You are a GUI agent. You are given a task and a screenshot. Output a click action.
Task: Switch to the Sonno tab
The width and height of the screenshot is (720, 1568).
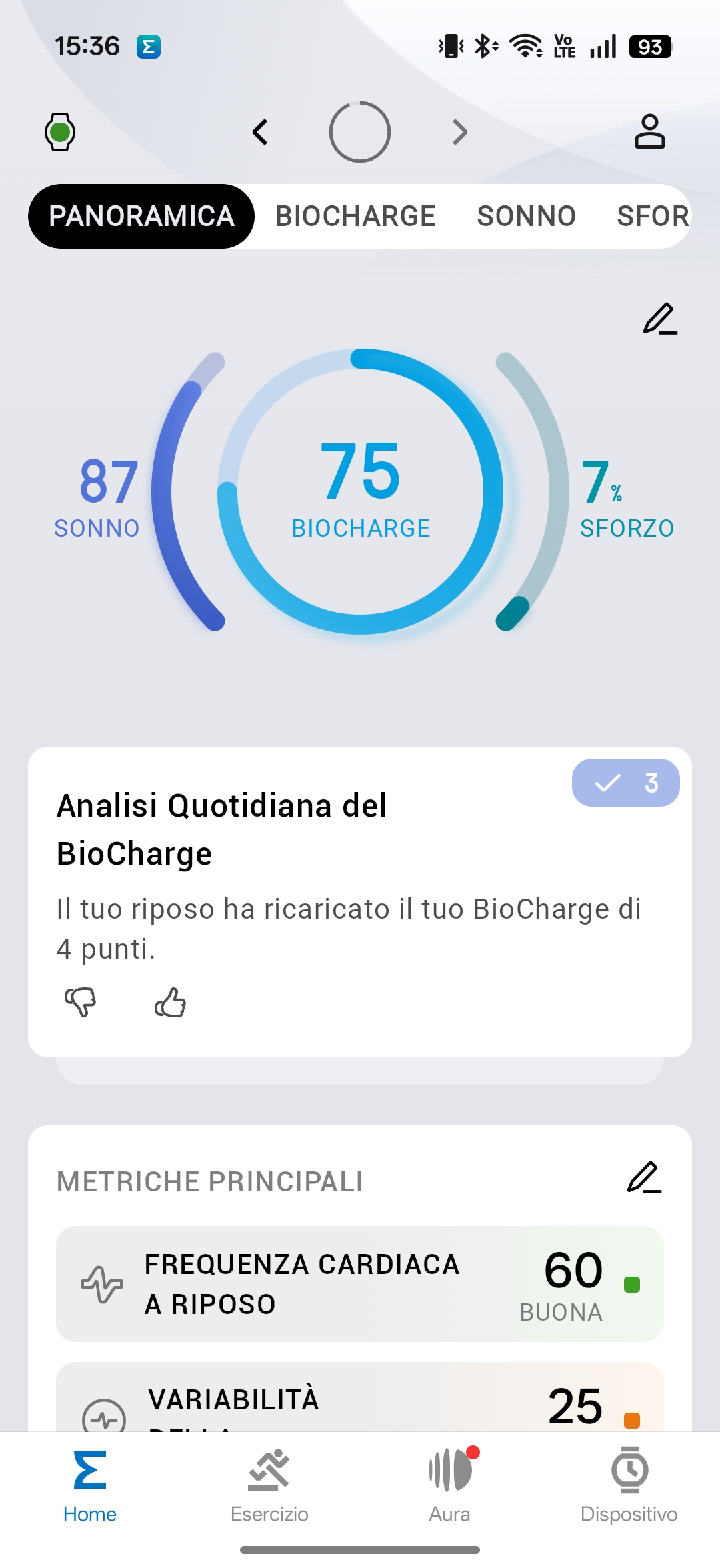click(526, 216)
